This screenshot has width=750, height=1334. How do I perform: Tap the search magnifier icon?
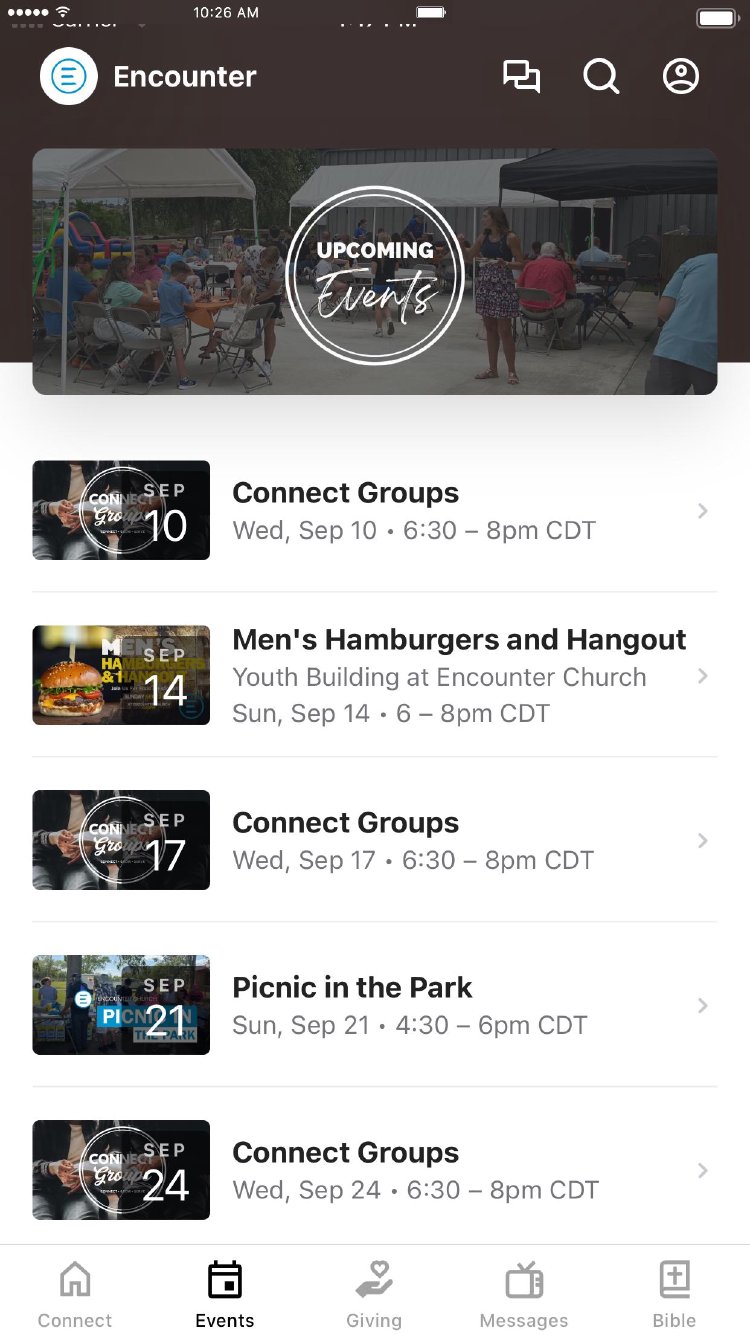[x=601, y=77]
